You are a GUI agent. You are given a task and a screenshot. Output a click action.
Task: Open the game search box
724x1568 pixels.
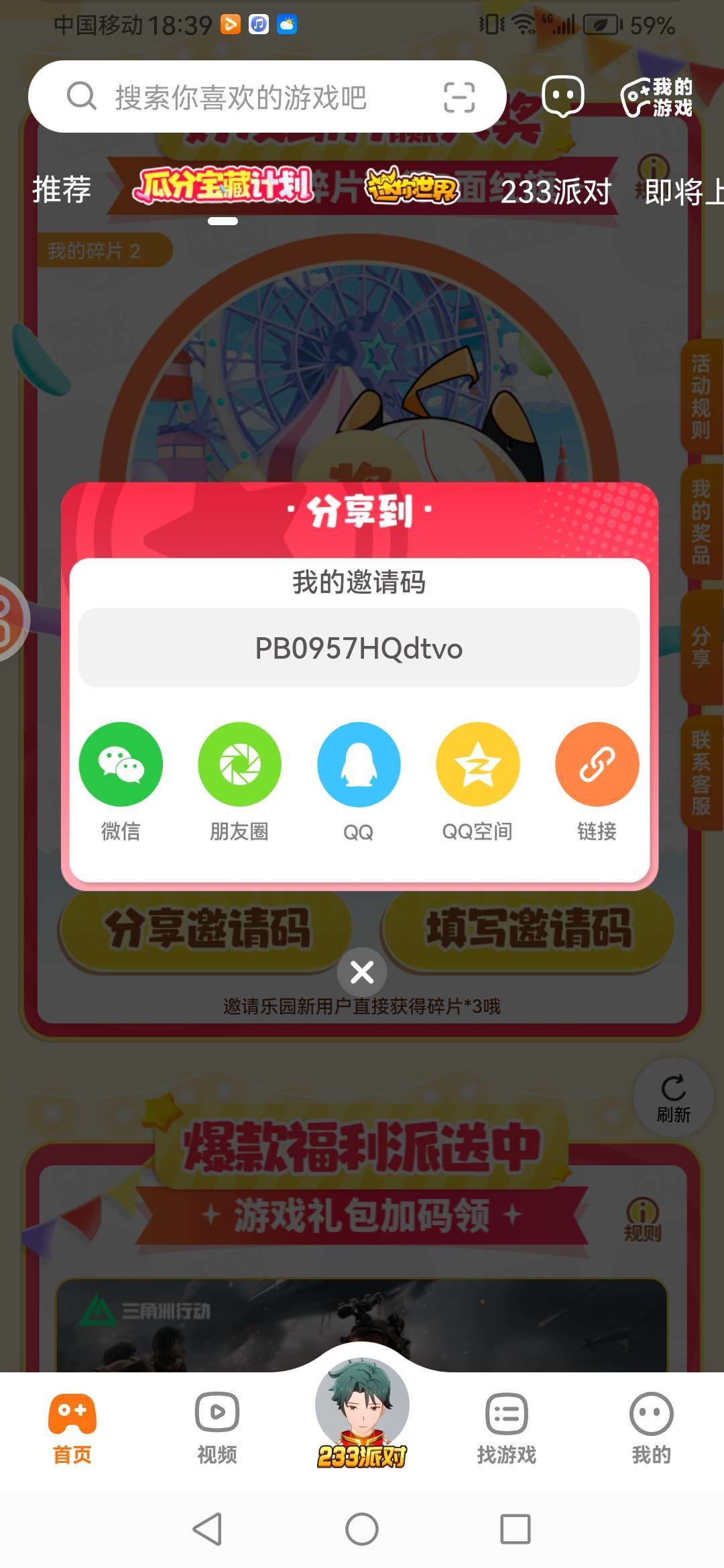tap(241, 97)
